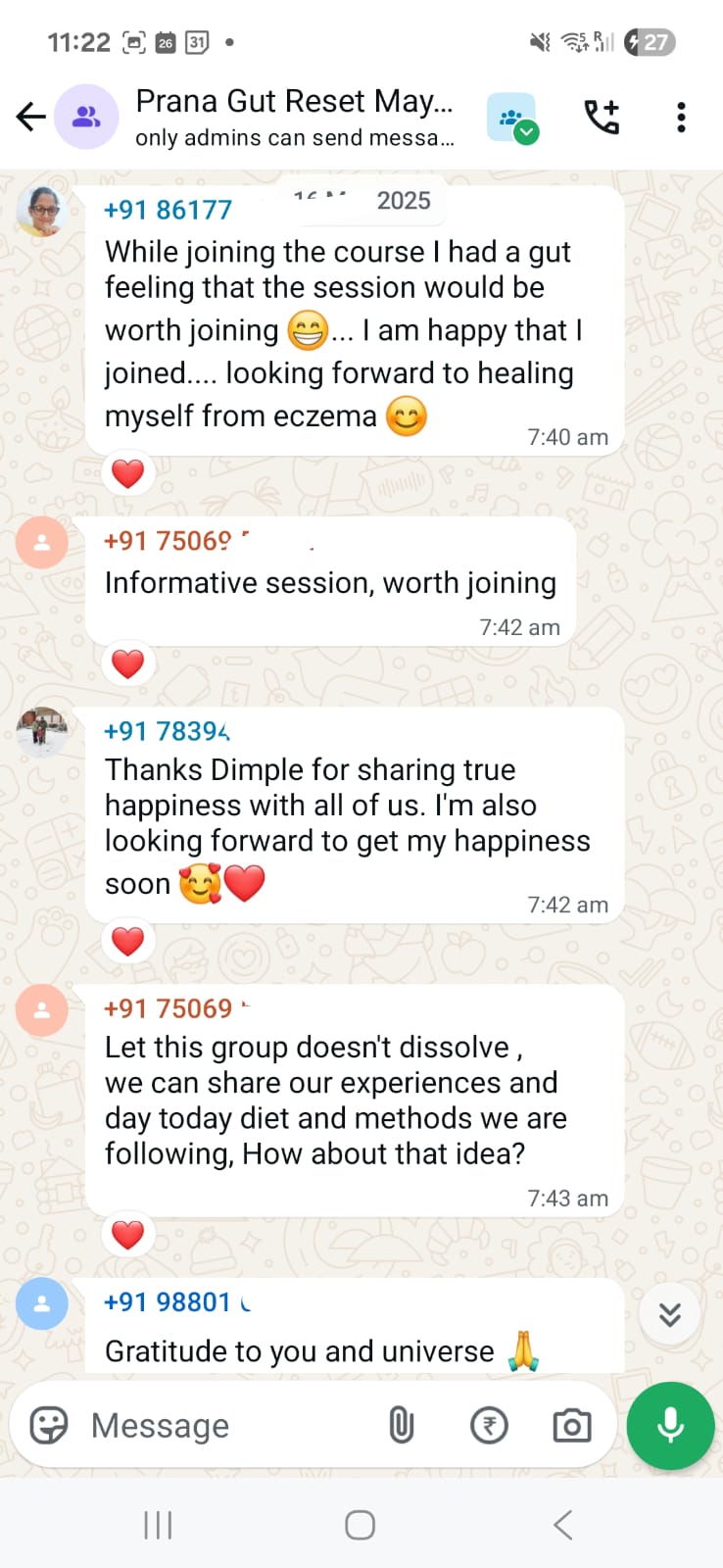View heart reaction on the eczema message
723x1568 pixels.
click(x=128, y=474)
